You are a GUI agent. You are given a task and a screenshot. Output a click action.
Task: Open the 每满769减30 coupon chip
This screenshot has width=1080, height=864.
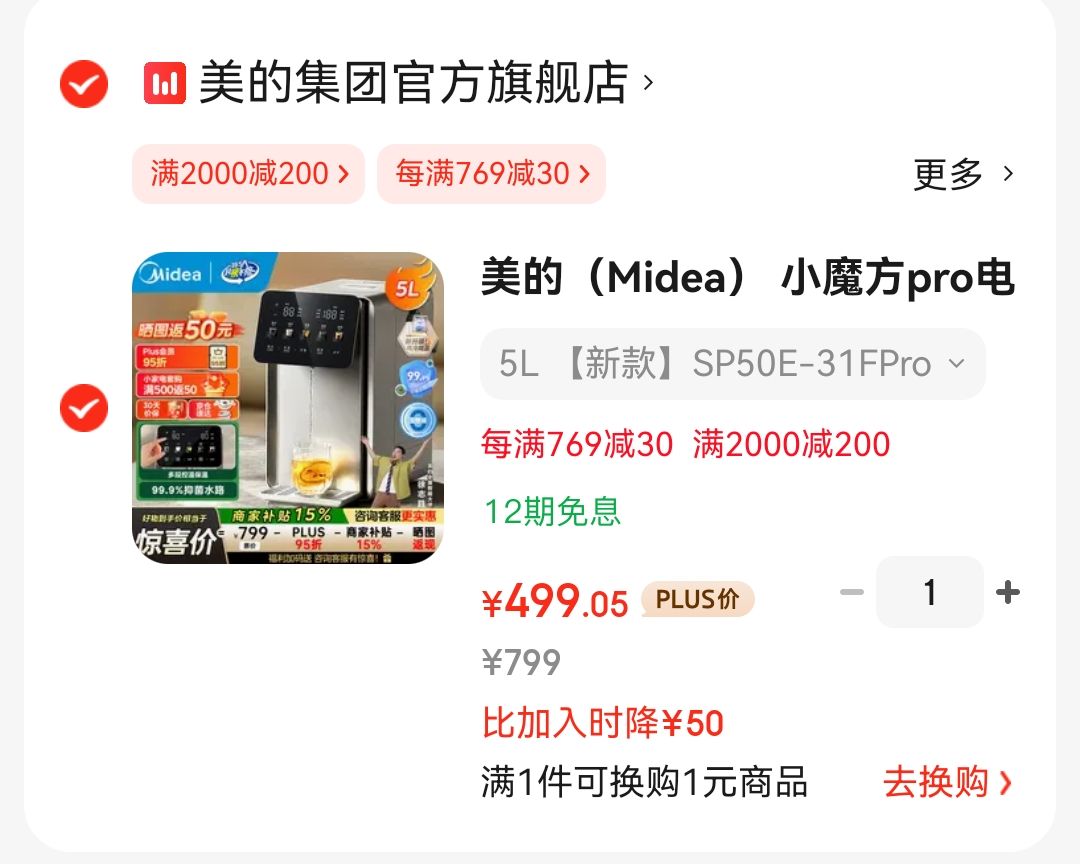point(491,174)
